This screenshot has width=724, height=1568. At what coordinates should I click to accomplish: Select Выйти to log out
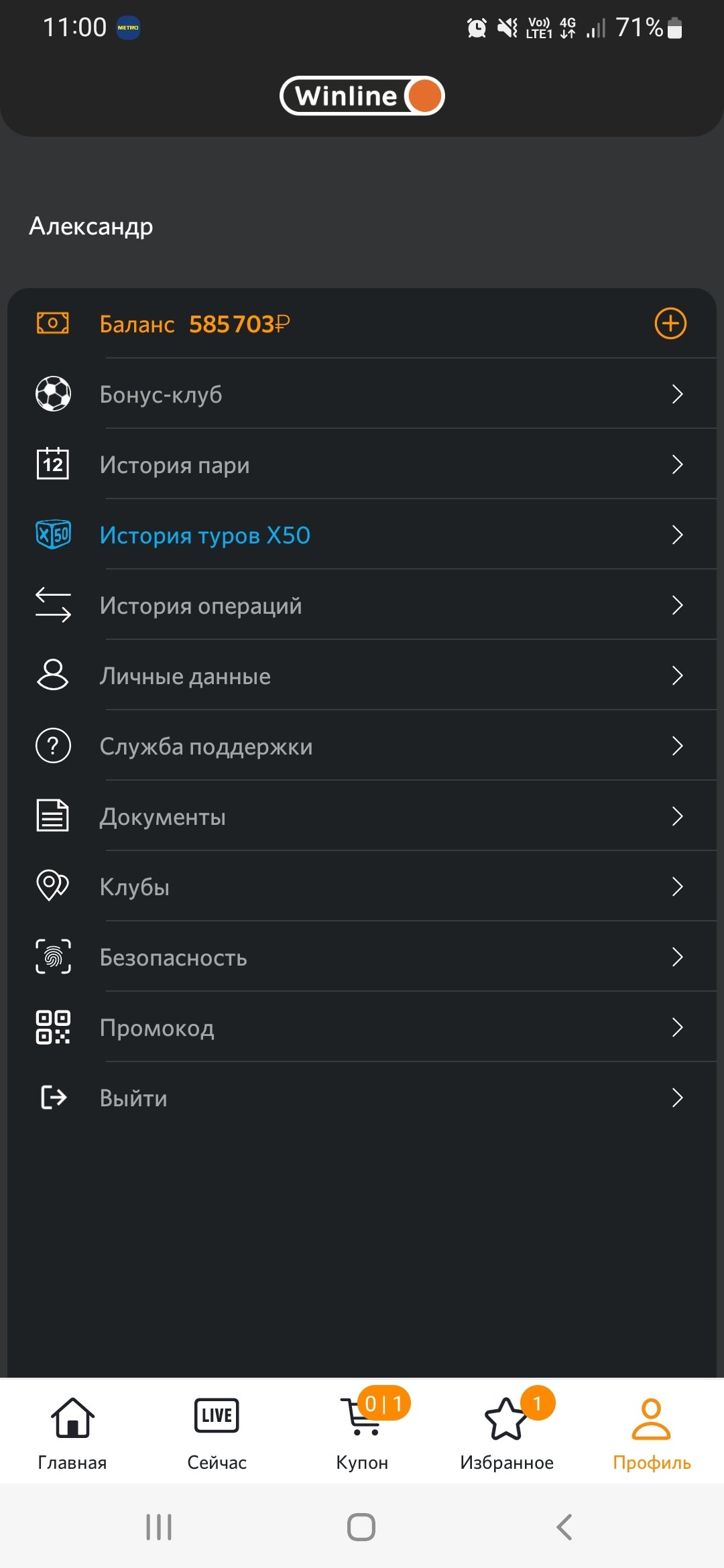click(x=362, y=1098)
